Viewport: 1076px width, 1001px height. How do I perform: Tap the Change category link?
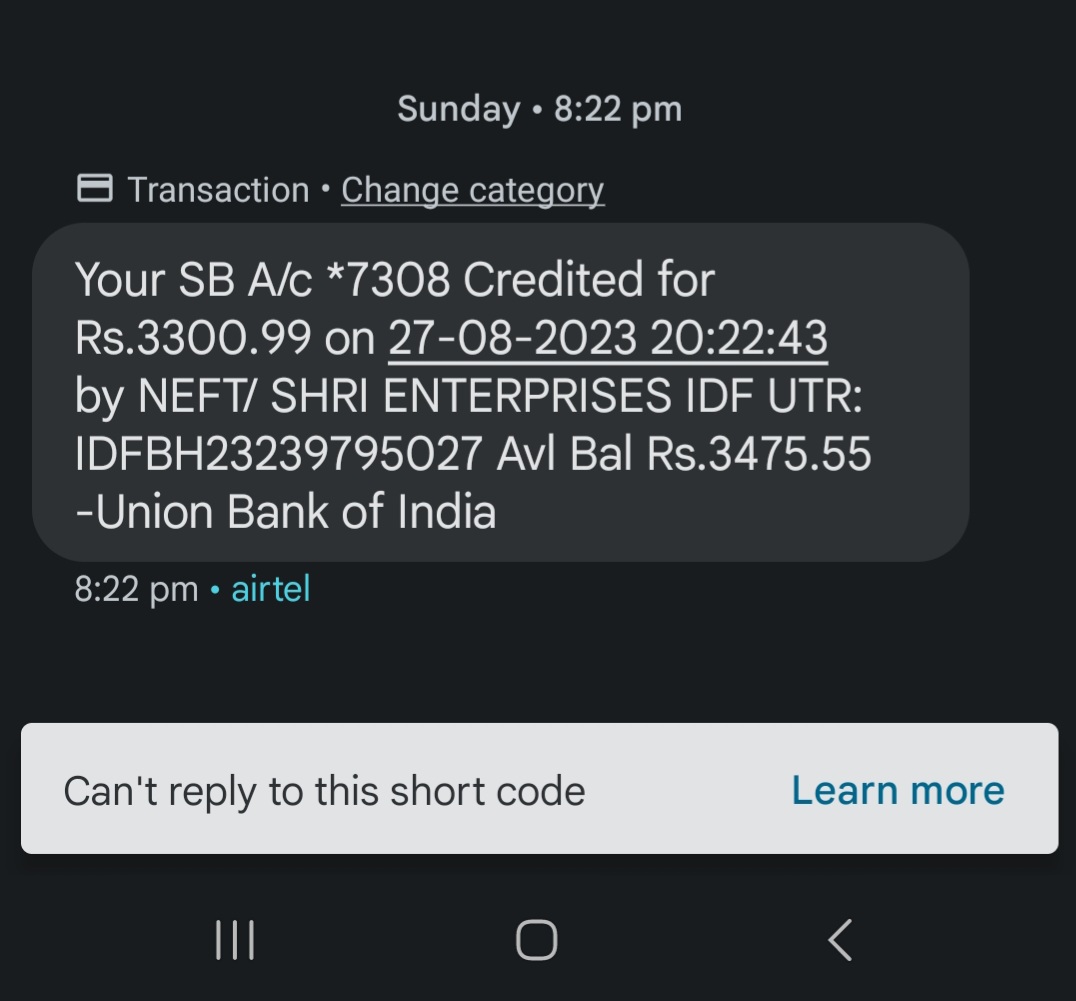472,190
